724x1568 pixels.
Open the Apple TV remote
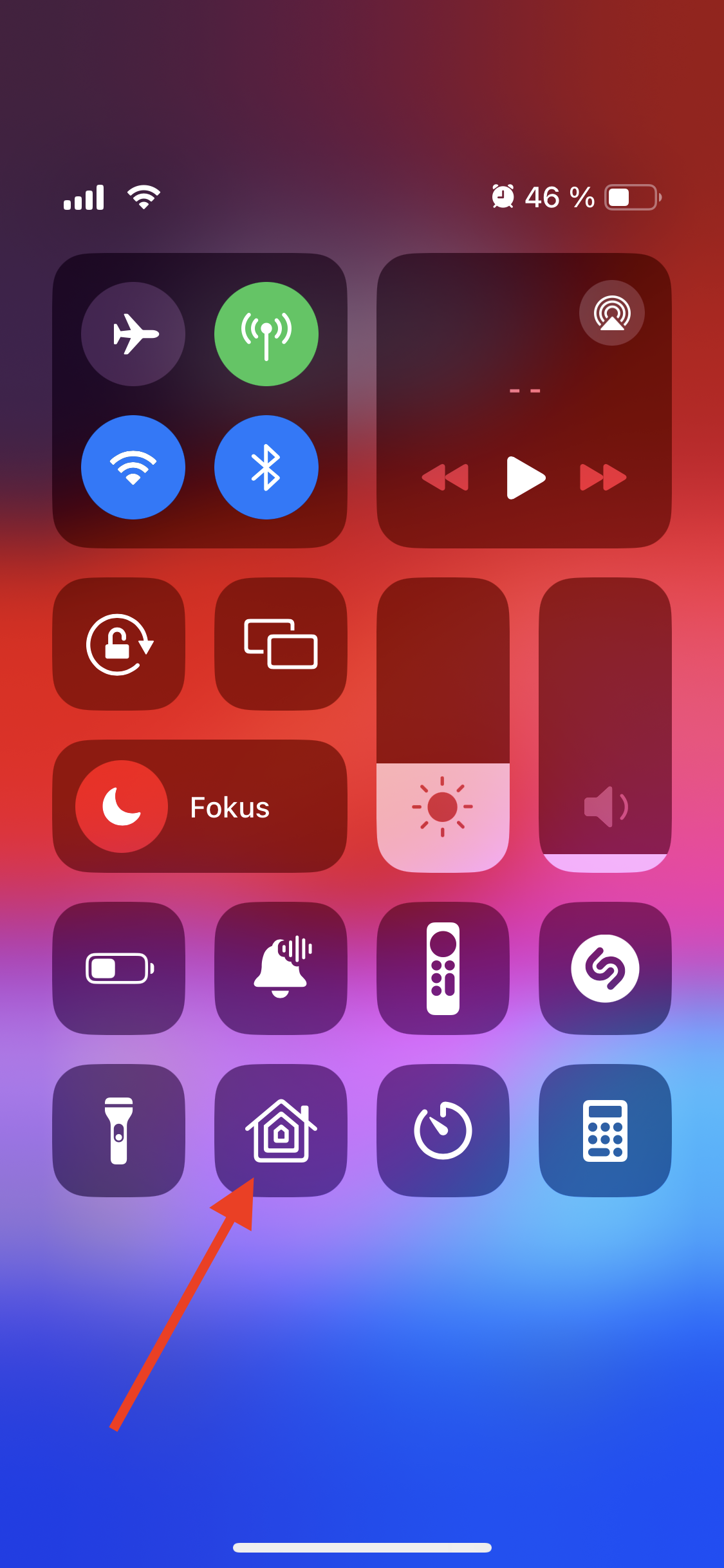tap(443, 968)
